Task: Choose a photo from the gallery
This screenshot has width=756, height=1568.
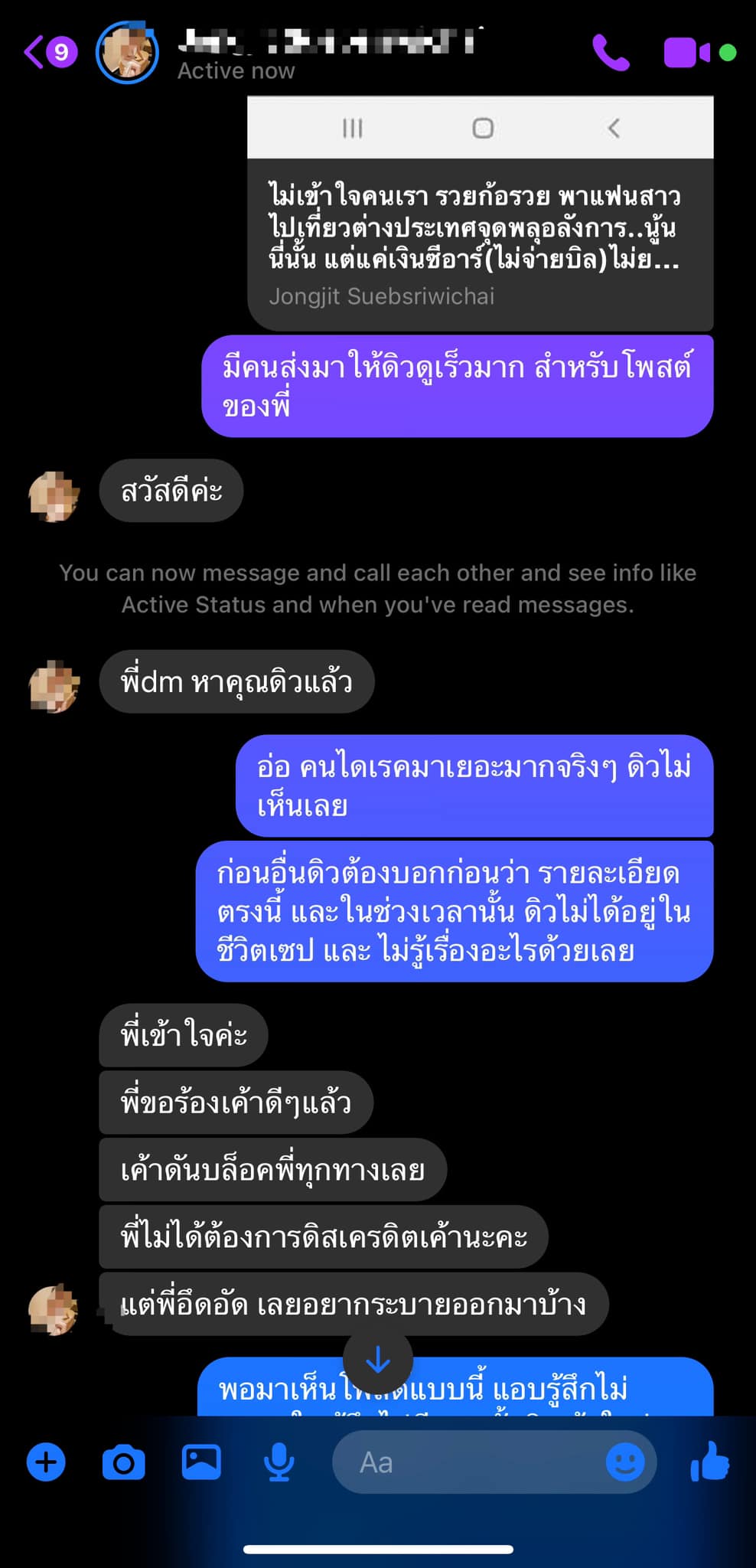Action: click(201, 1462)
